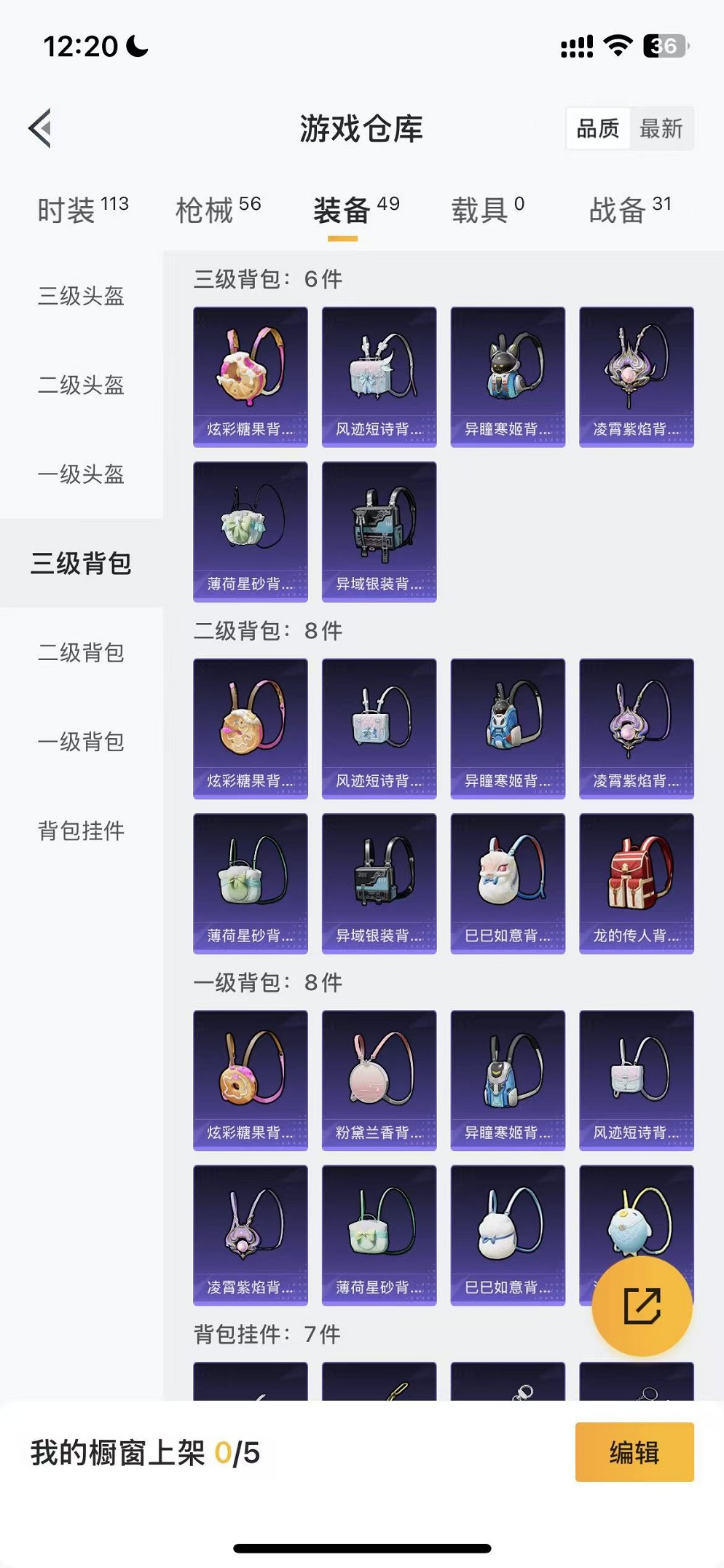Open 龙的传人 backpack item
This screenshot has width=724, height=1568.
point(636,883)
